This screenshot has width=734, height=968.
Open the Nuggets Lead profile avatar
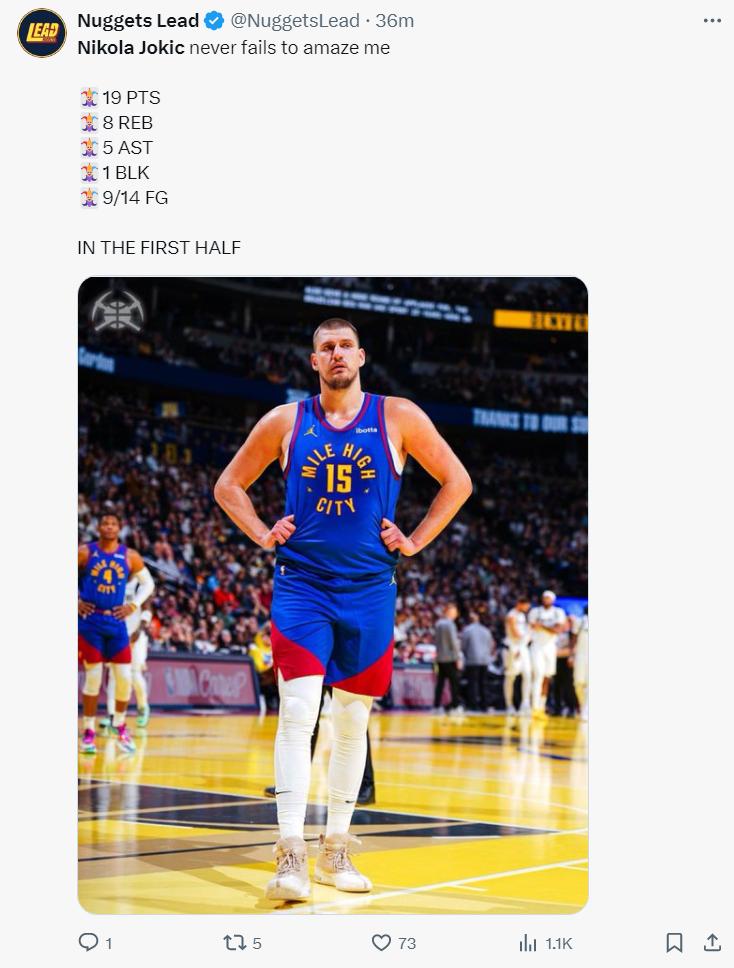[x=41, y=32]
